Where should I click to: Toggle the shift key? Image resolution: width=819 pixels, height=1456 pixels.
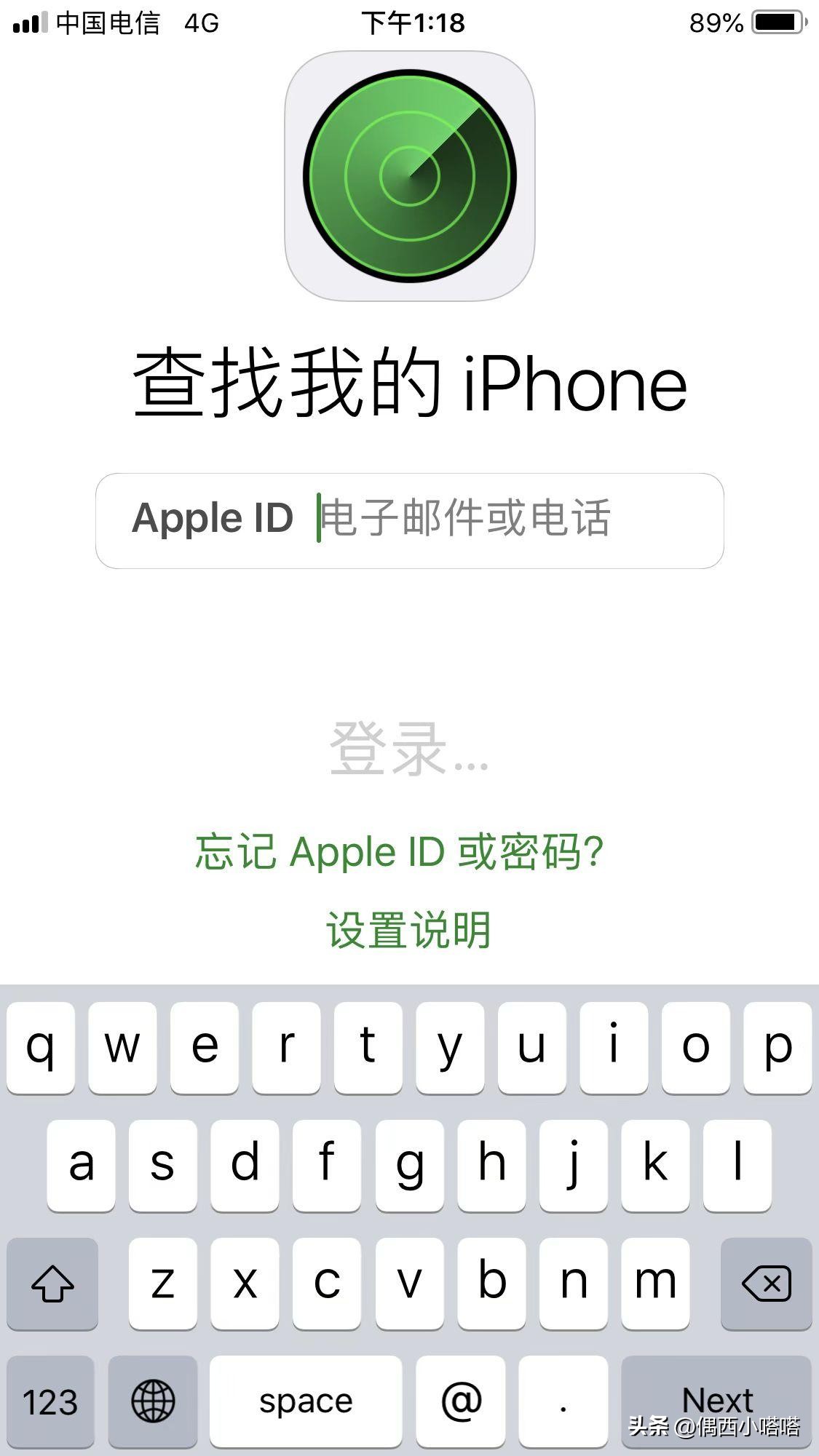click(x=52, y=1284)
